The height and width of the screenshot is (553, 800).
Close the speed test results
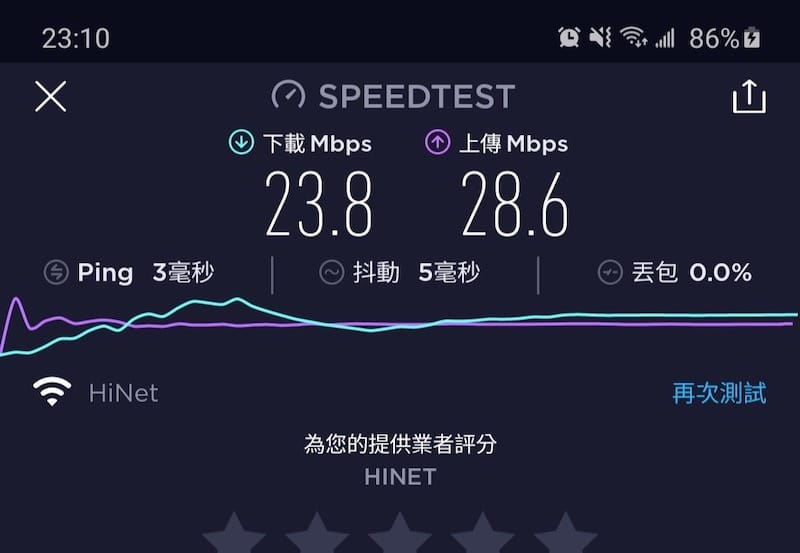(50, 96)
